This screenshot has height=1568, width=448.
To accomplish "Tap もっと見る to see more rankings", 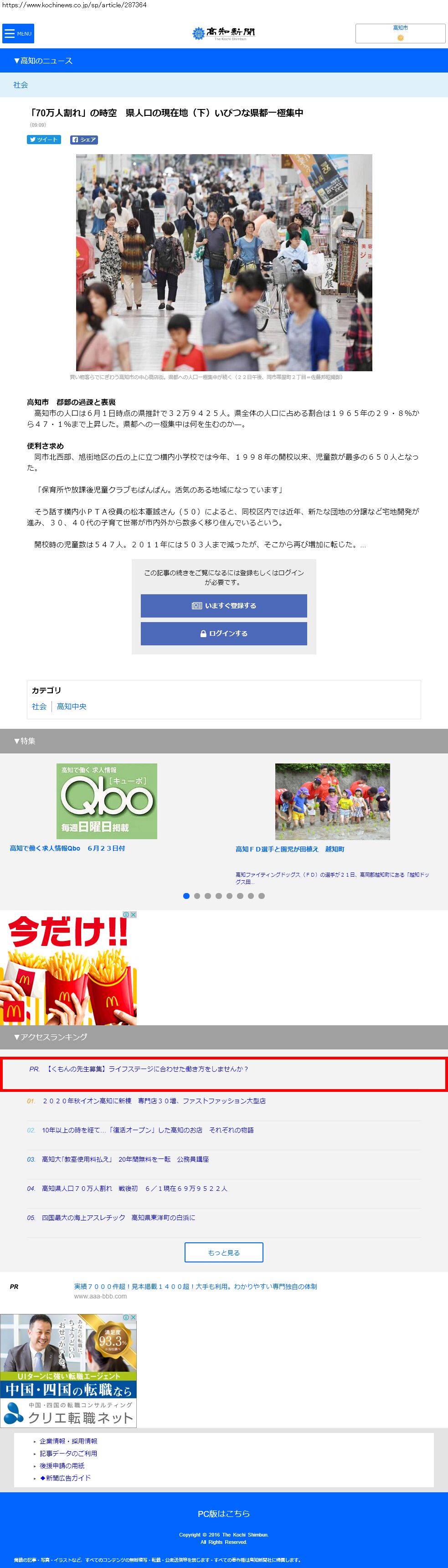I will 224,1252.
